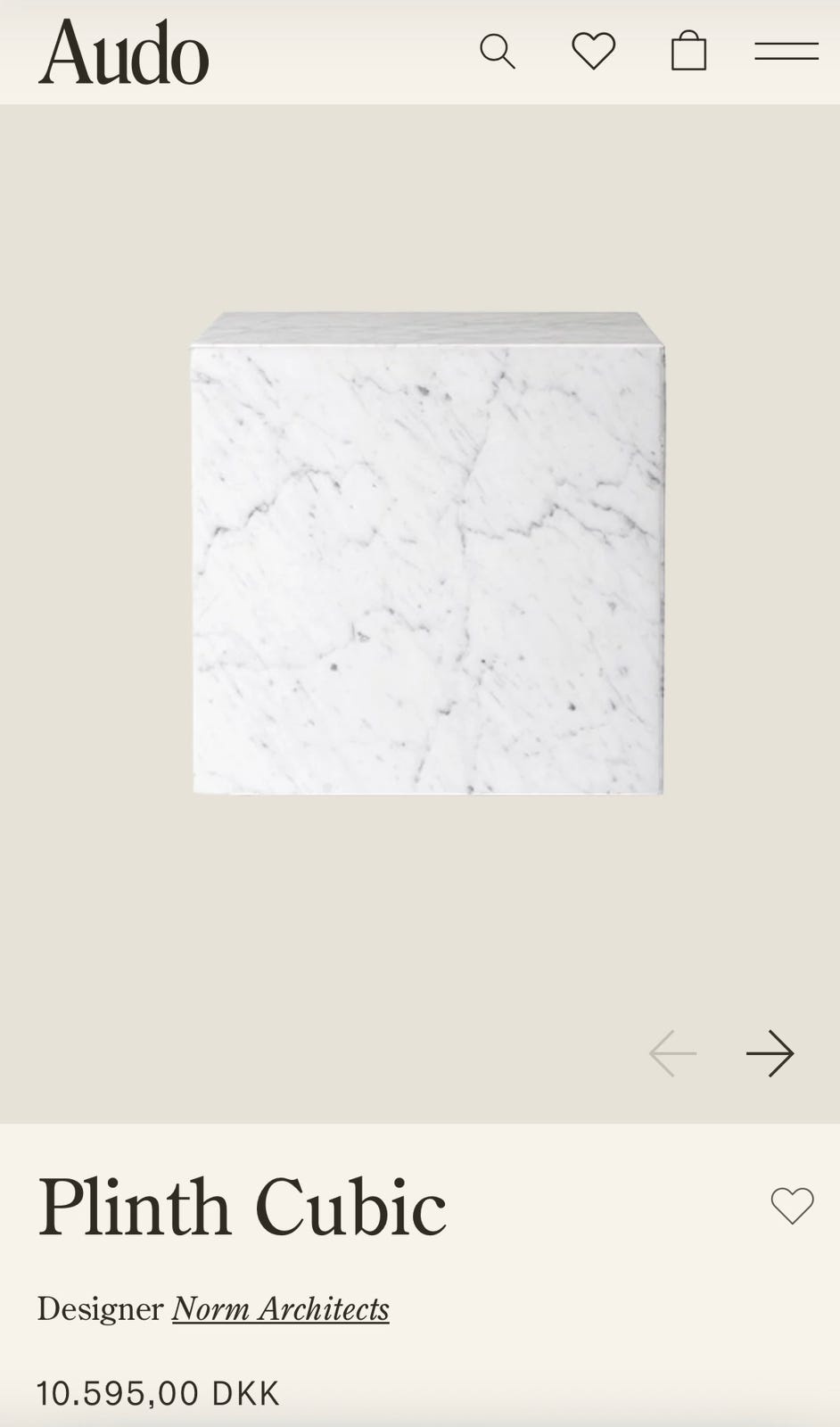Go to the Audo home page logo
The height and width of the screenshot is (1427, 840).
coord(124,53)
